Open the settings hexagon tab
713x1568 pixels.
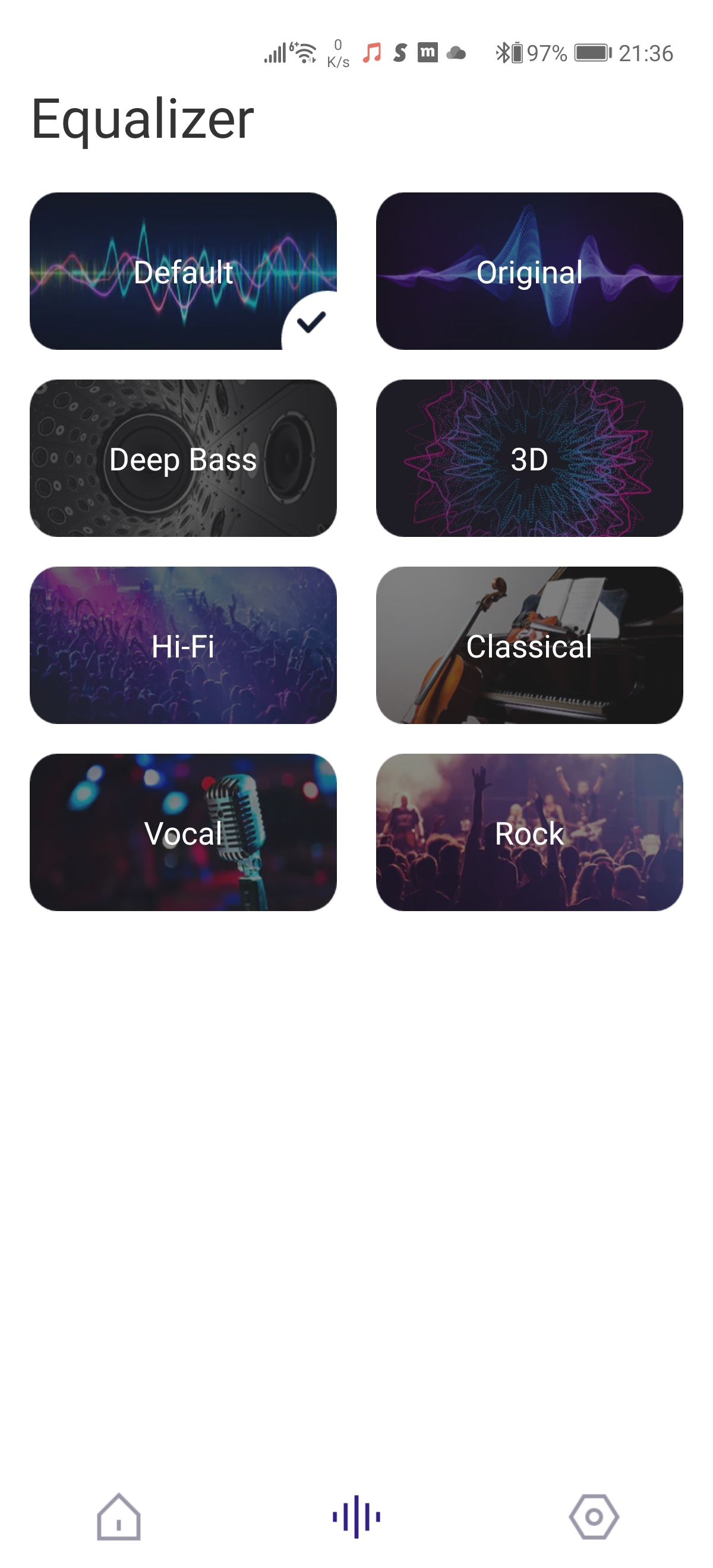coord(594,1517)
